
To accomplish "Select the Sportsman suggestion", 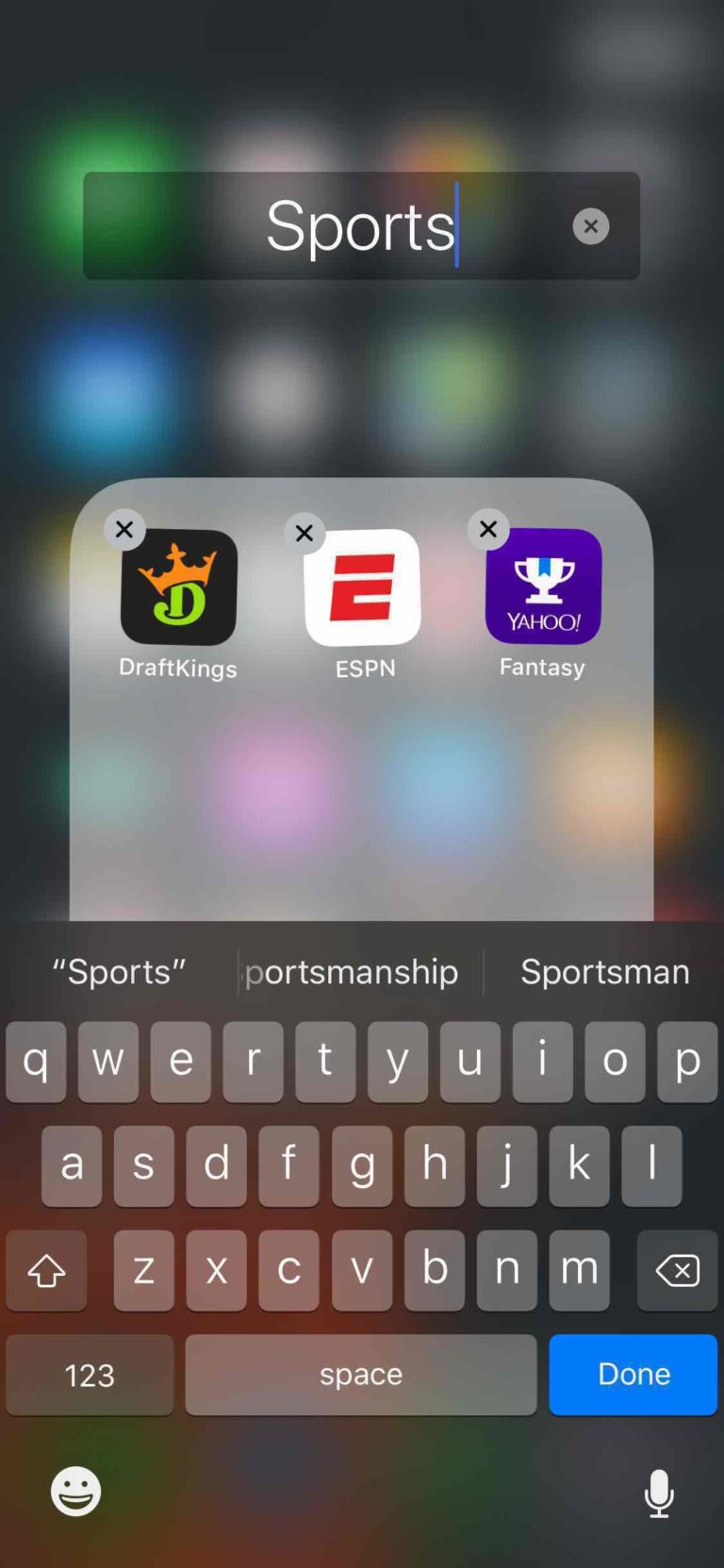I will click(x=605, y=972).
